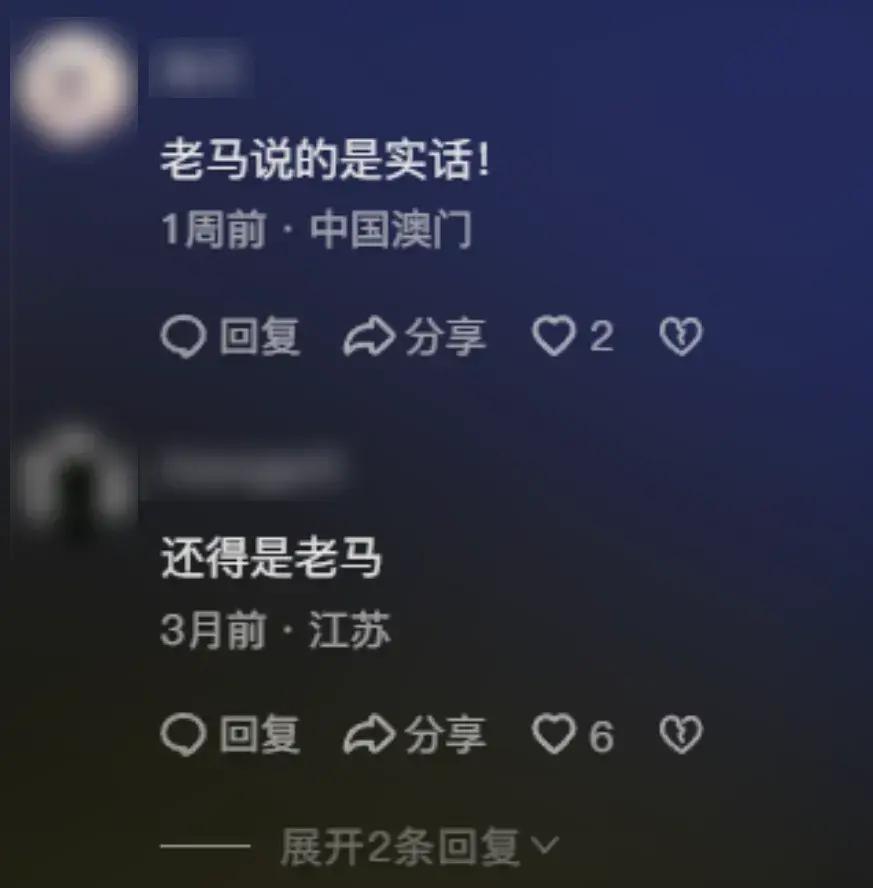Reply to the 还得是老马 comment
Image resolution: width=873 pixels, height=888 pixels.
(x=230, y=736)
